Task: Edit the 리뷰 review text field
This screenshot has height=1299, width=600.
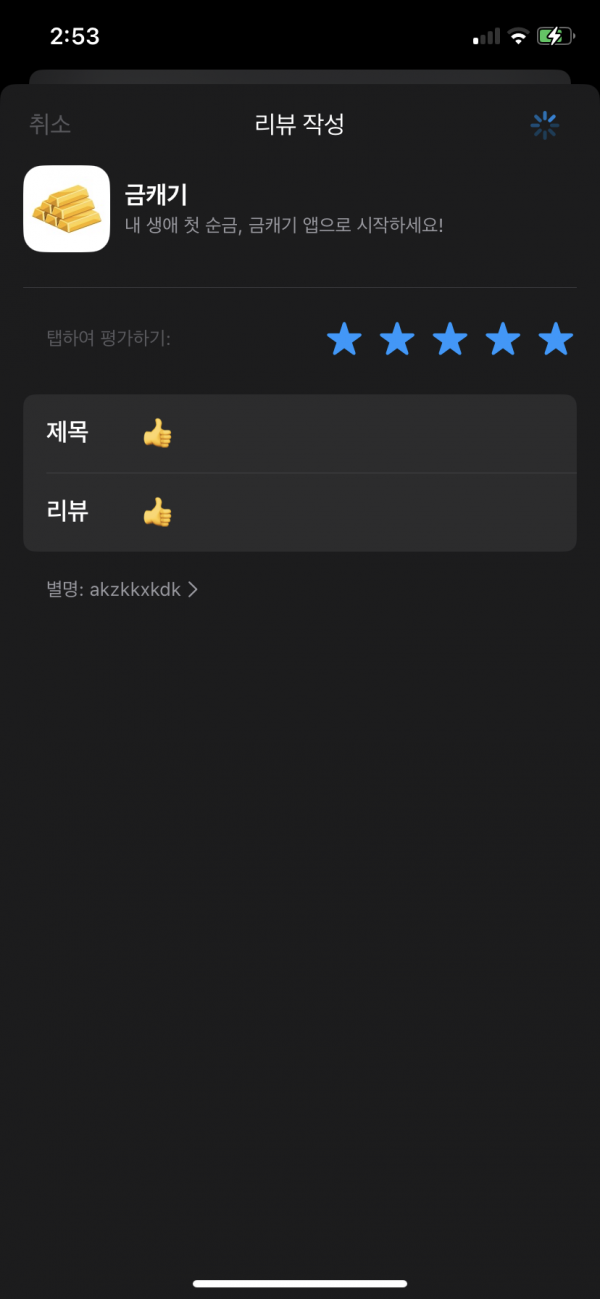Action: point(300,512)
